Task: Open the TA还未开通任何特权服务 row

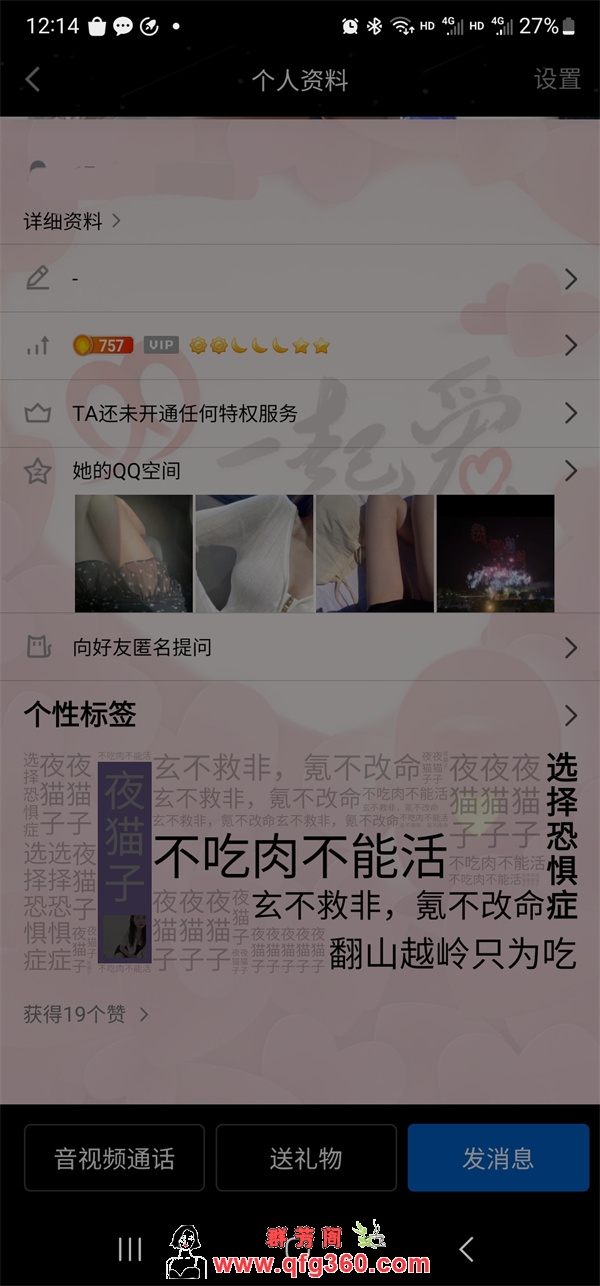Action: (300, 413)
